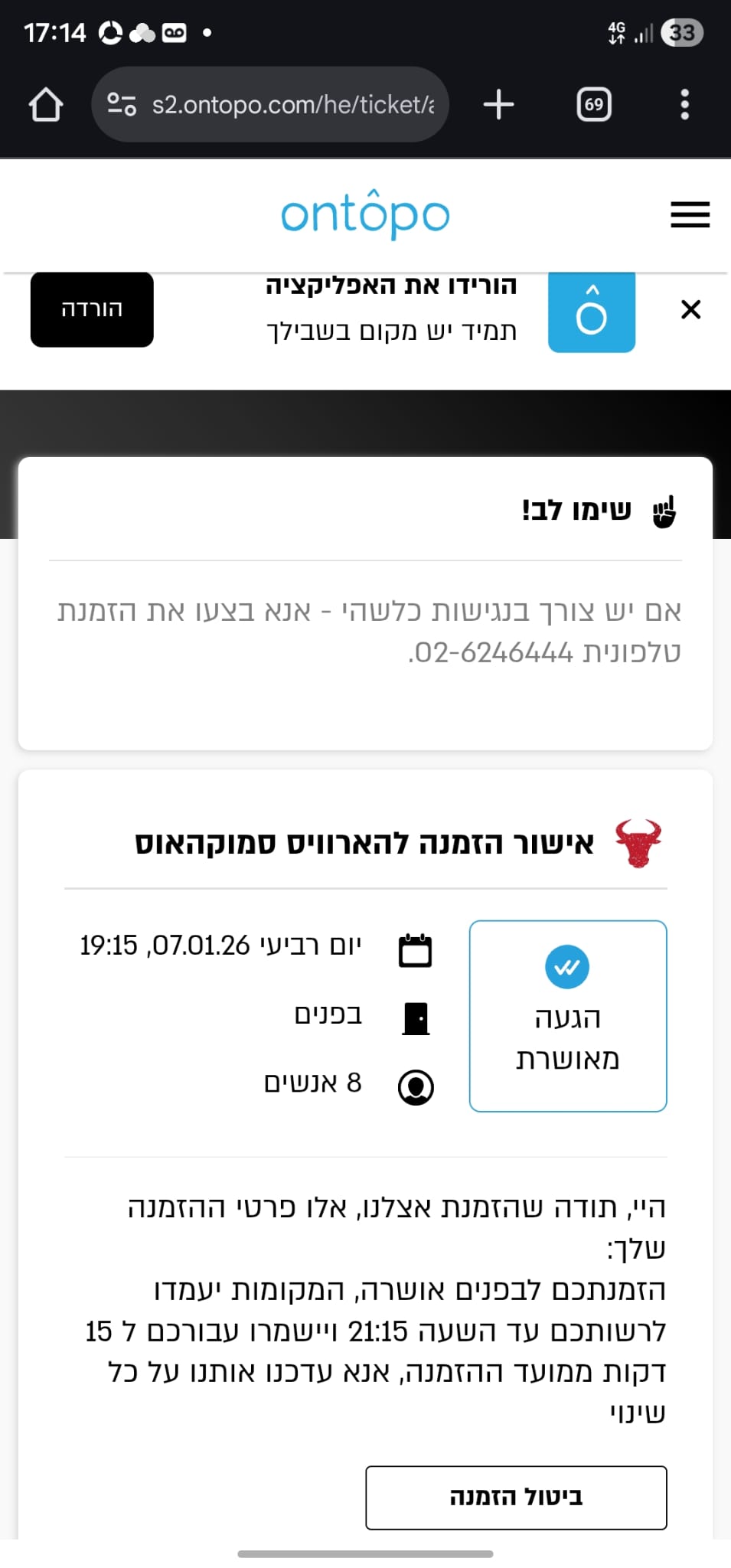Tap the black הורדה download button

coord(92,309)
